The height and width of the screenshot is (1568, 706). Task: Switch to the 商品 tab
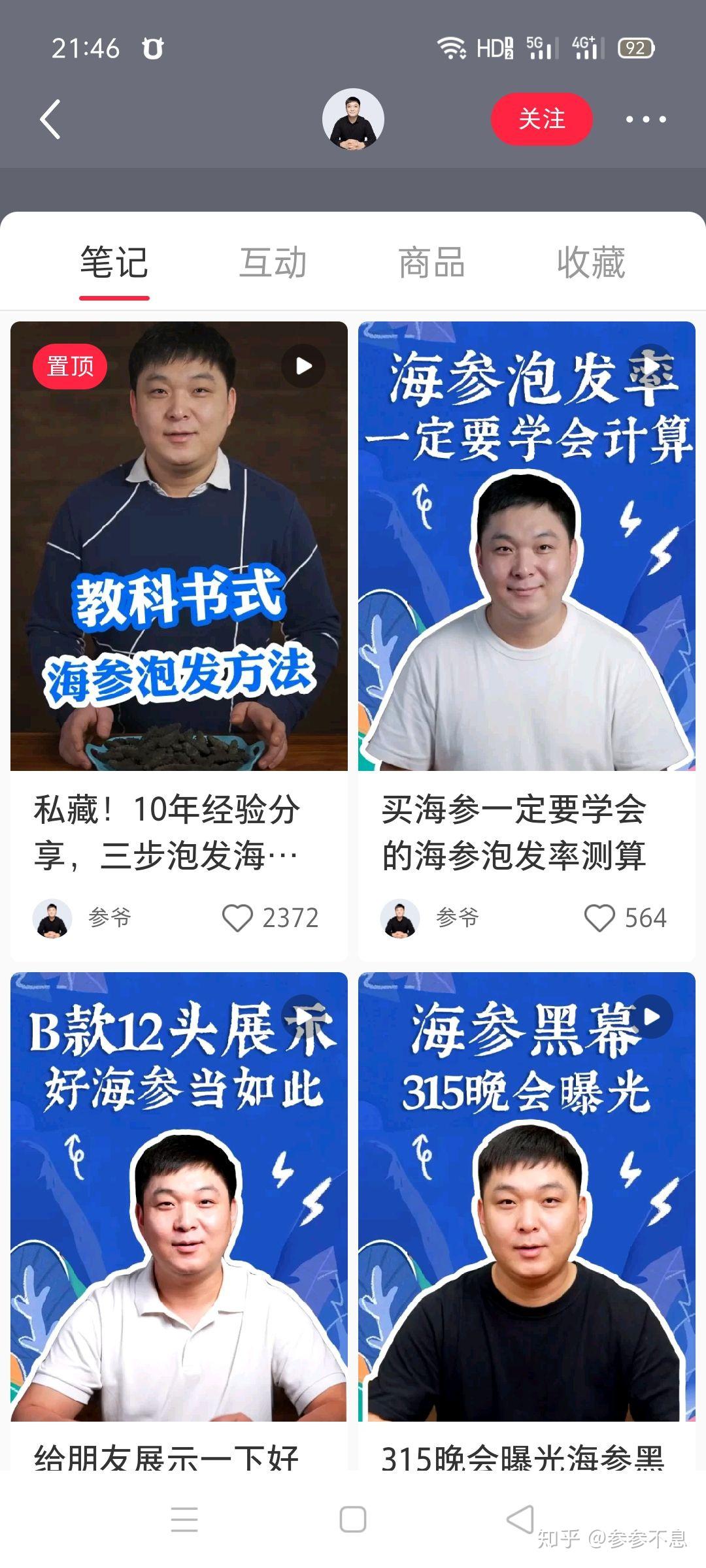click(x=431, y=262)
